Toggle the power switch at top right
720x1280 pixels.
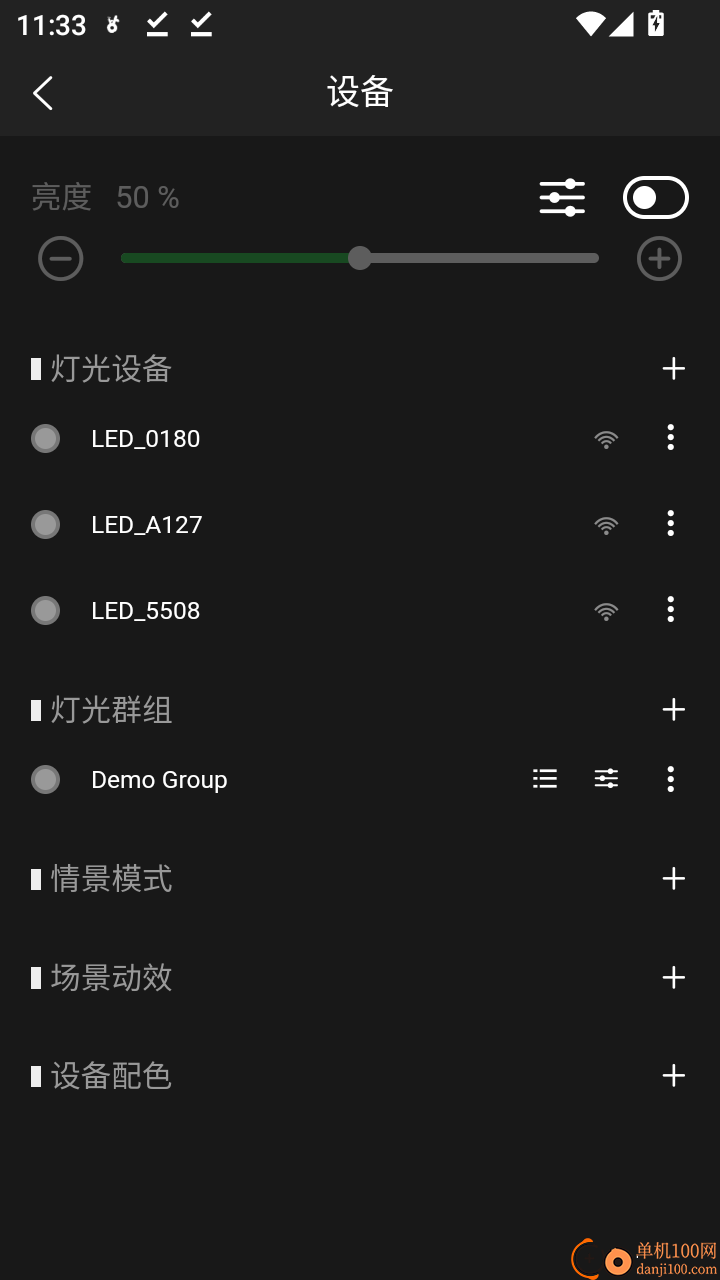pyautogui.click(x=655, y=197)
